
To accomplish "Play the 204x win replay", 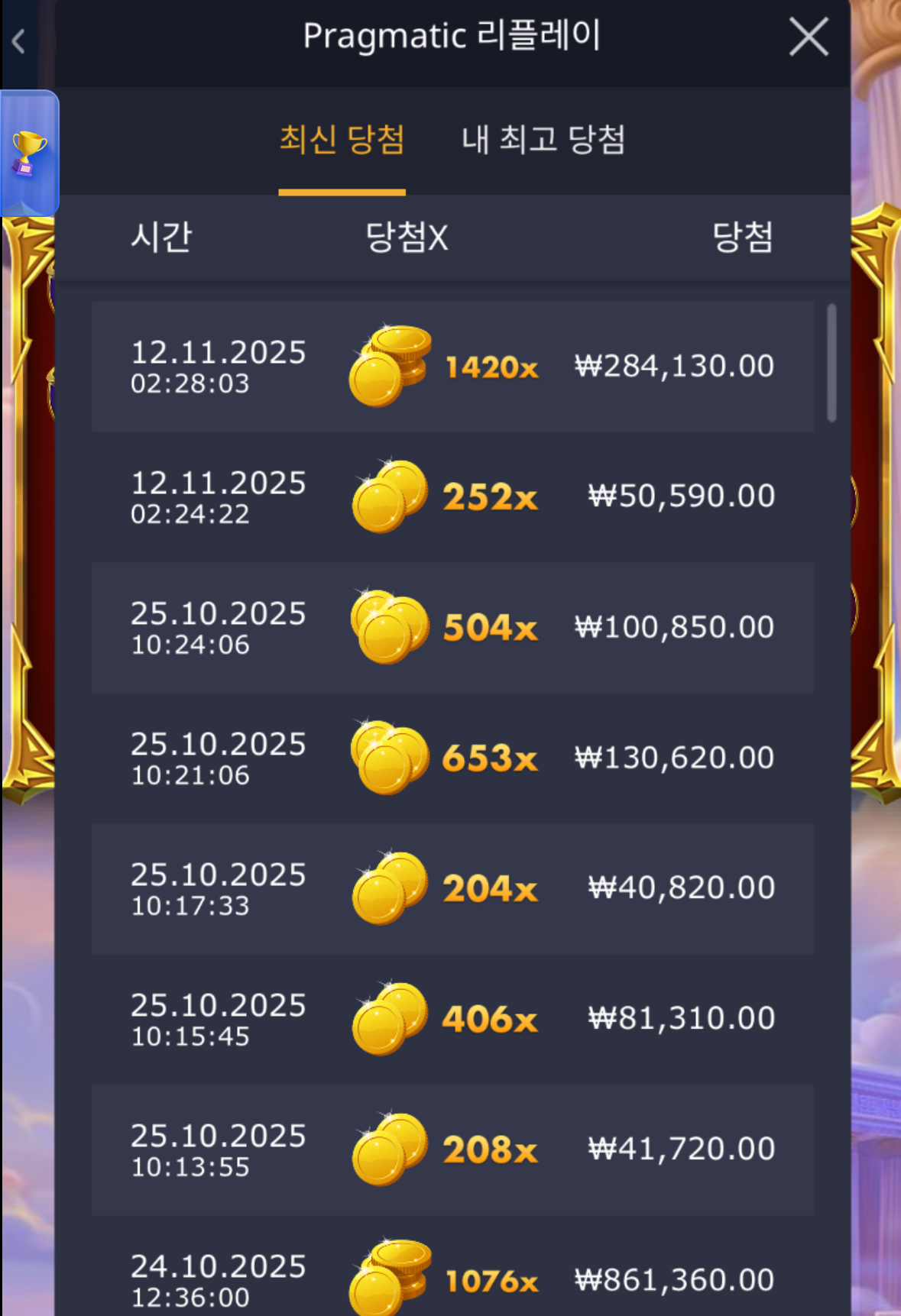I will point(452,889).
